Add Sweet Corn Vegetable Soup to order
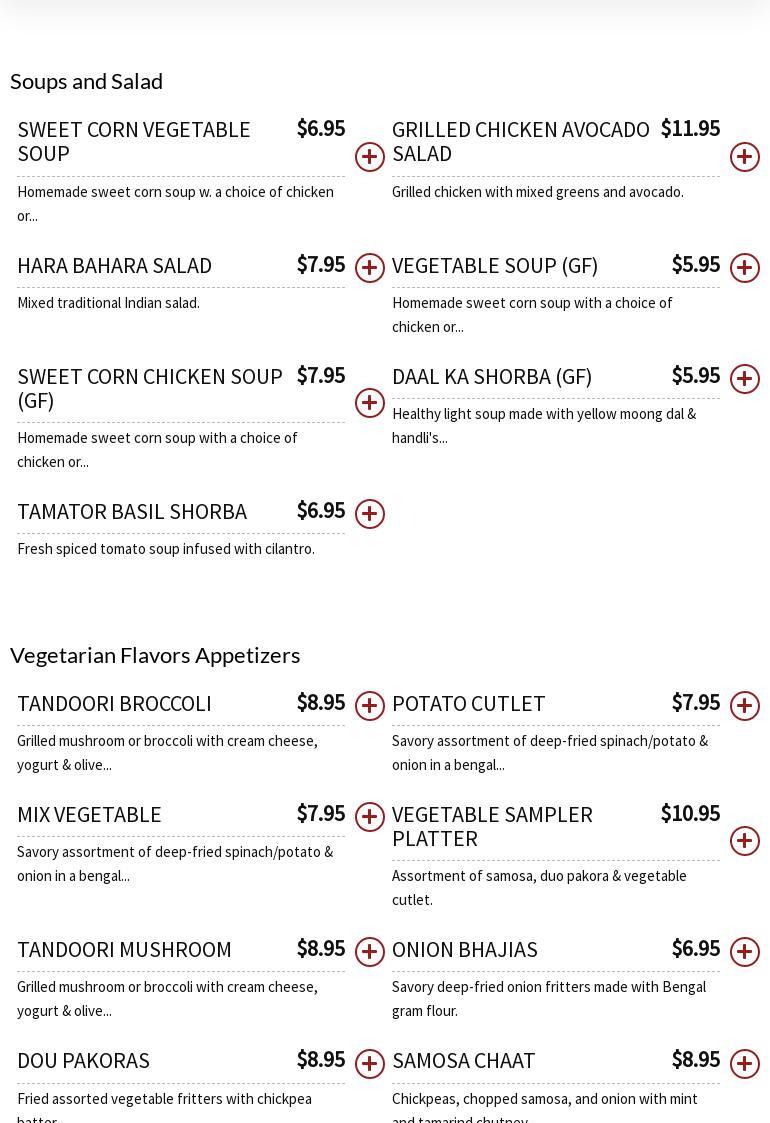This screenshot has height=1123, width=770. [x=370, y=157]
